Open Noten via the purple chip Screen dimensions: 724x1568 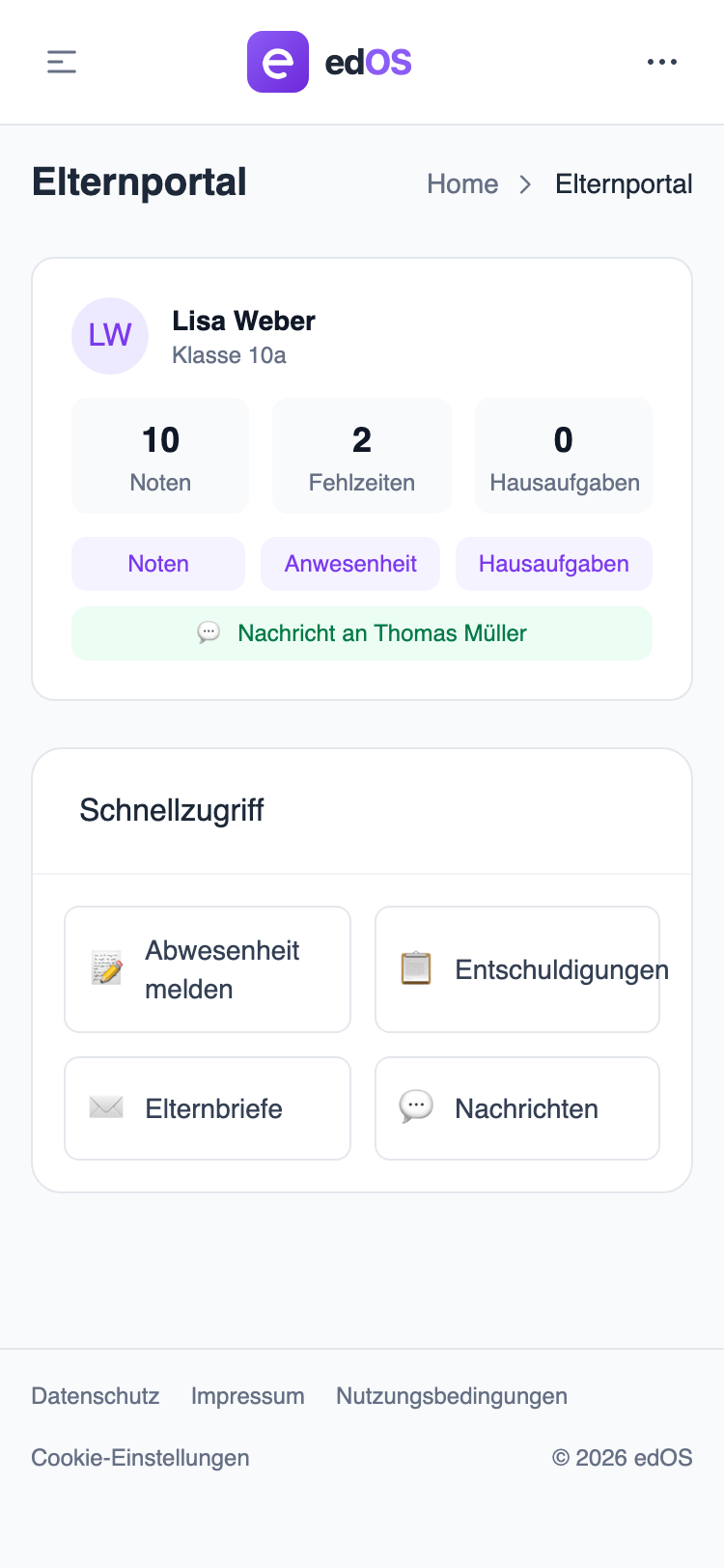coord(157,563)
